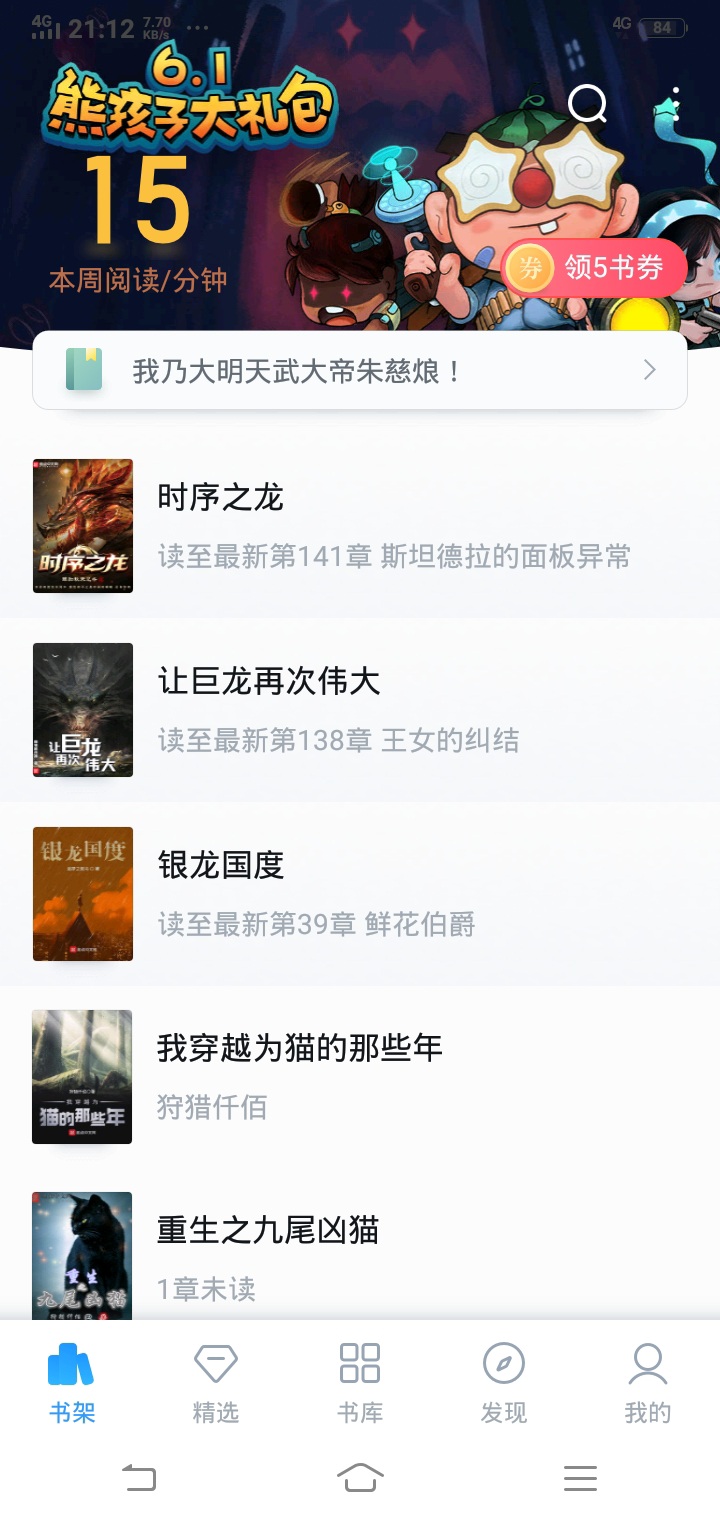Open the 我乃大明天武大帝朱慈烺 recommendation banner
This screenshot has height=1520, width=720.
pos(360,371)
